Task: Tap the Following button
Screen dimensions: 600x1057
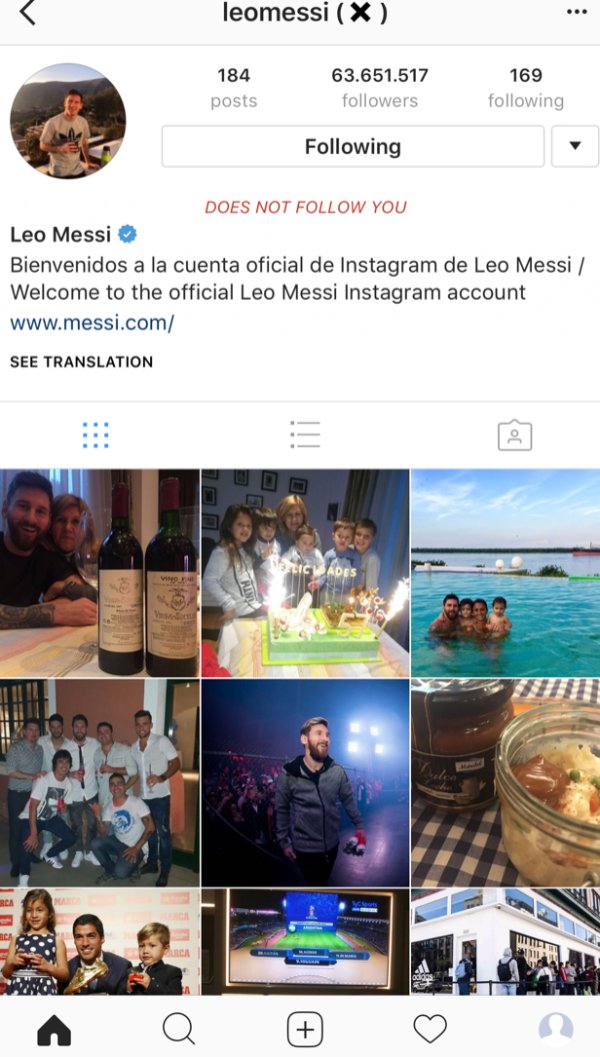Action: pyautogui.click(x=353, y=146)
